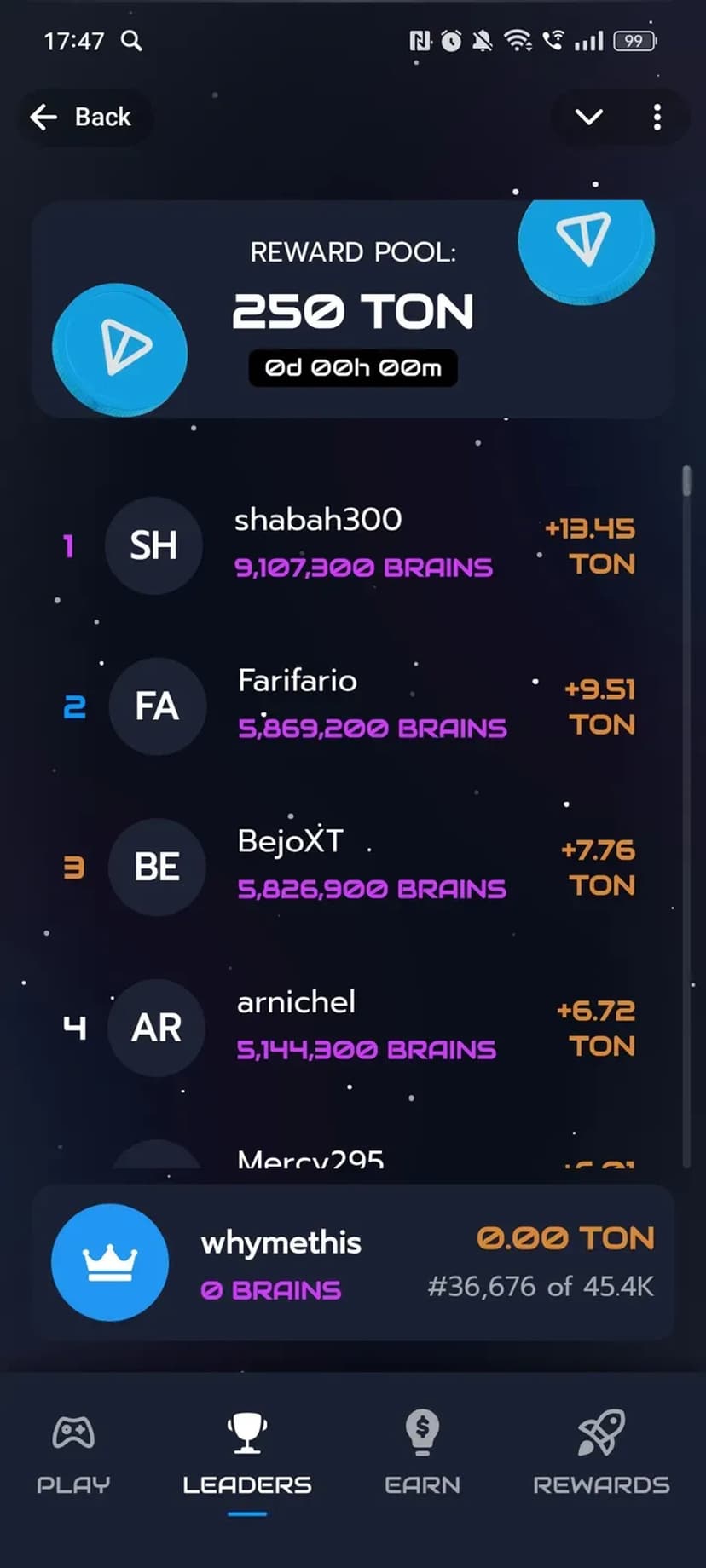This screenshot has width=706, height=1568.
Task: Select Farifario's leaderboard row
Action: click(350, 706)
